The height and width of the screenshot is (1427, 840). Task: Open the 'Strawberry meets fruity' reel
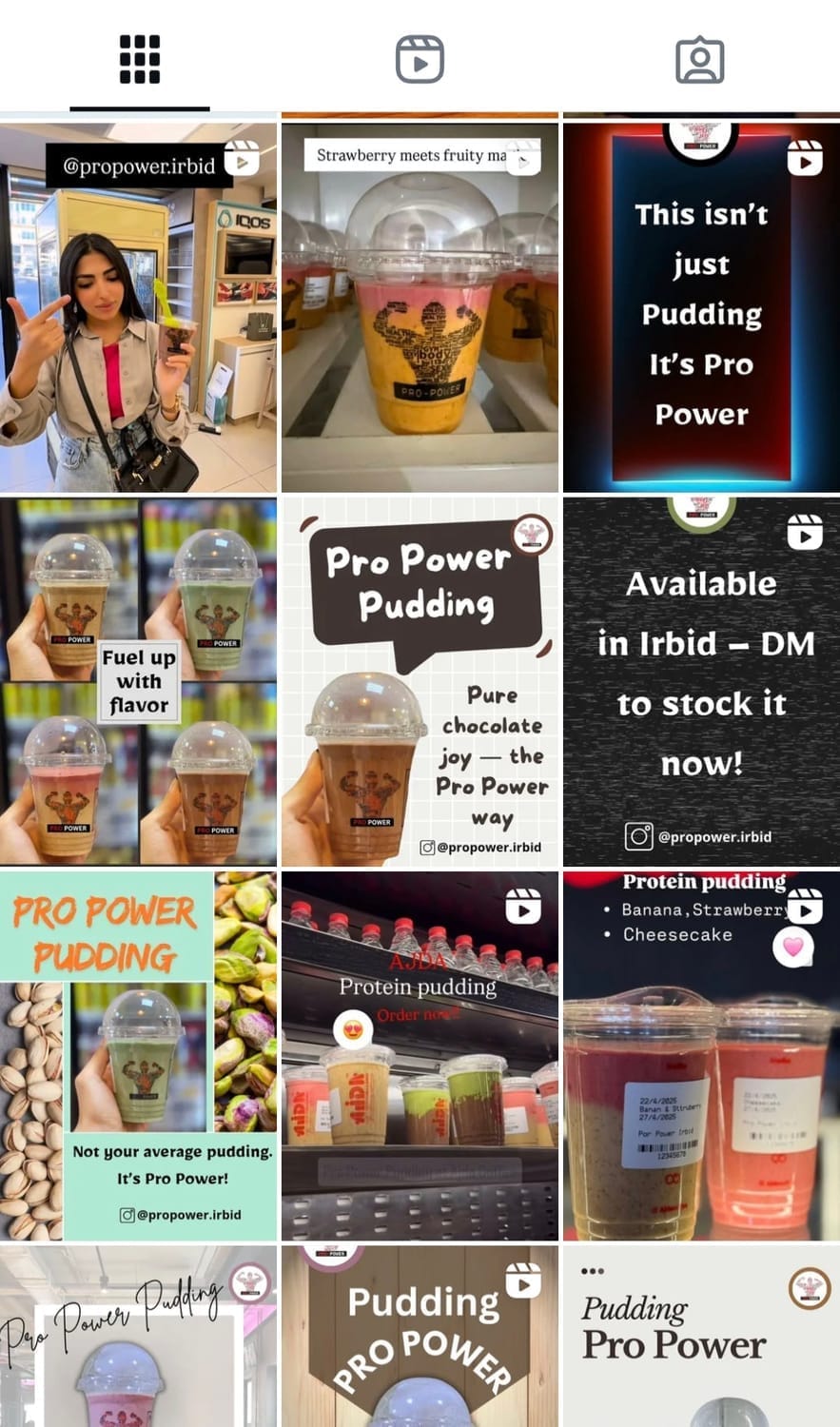420,307
